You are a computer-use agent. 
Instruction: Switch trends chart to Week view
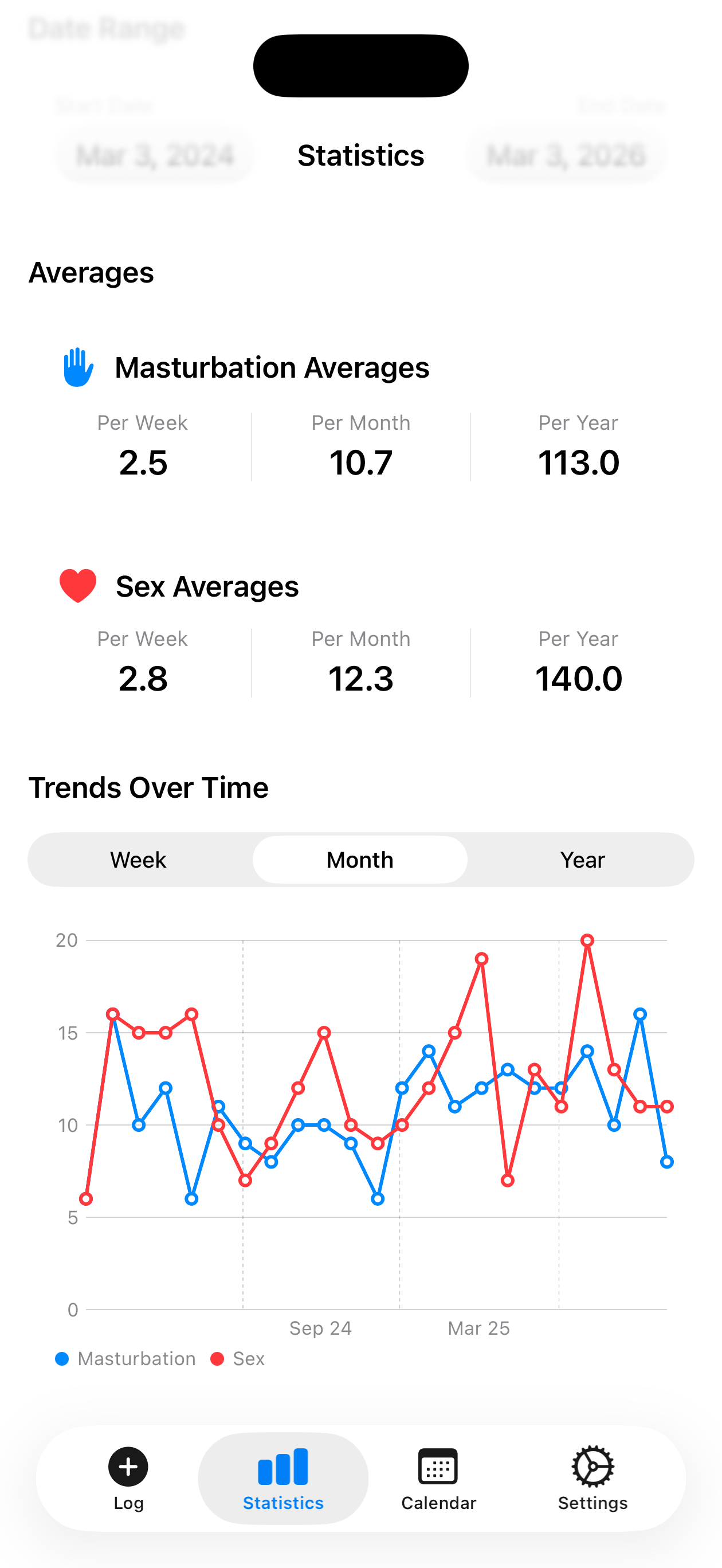point(139,860)
